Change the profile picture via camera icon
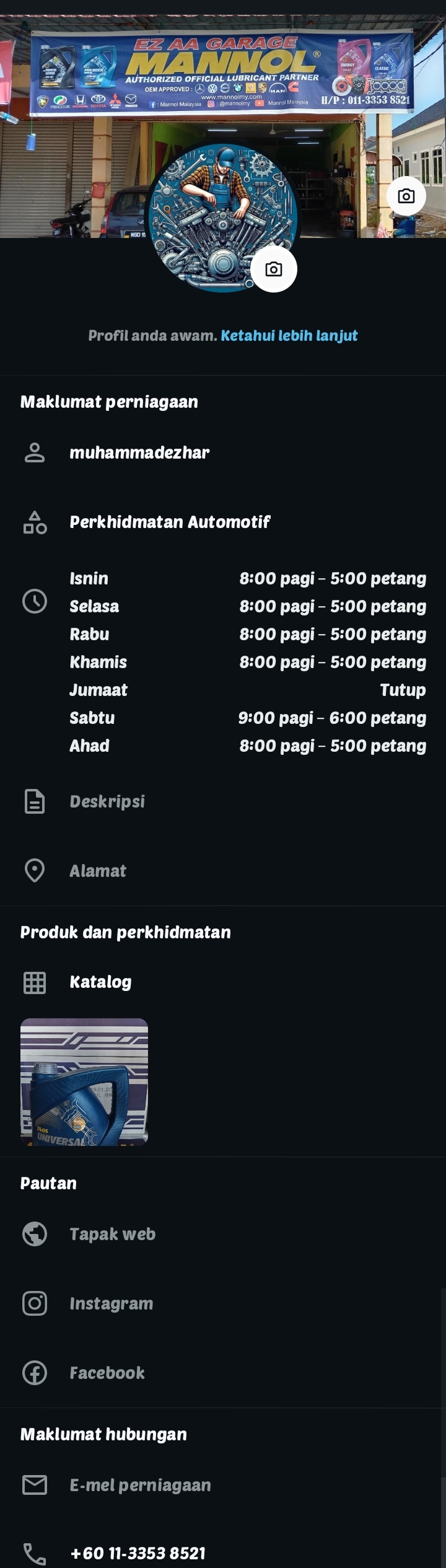446x1568 pixels. click(273, 269)
